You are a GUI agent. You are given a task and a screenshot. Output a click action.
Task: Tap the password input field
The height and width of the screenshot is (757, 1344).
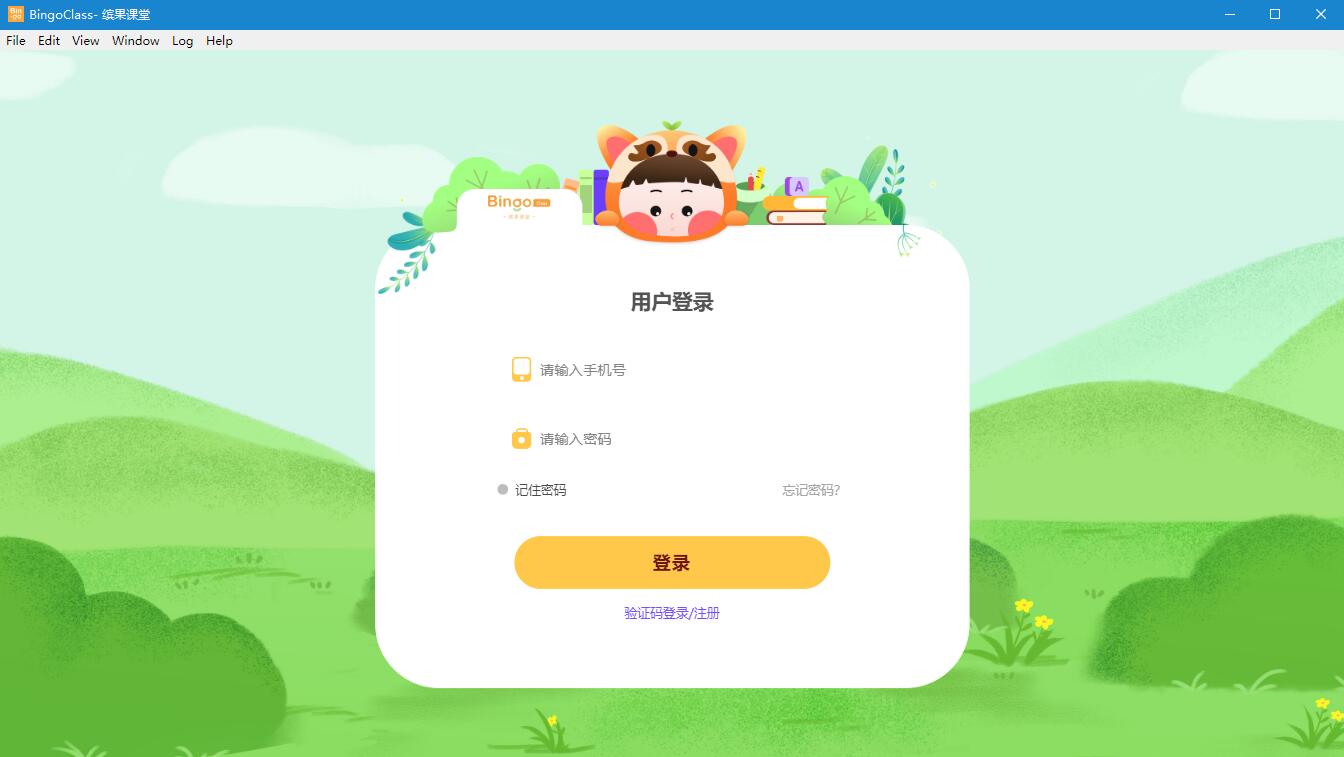click(x=680, y=439)
